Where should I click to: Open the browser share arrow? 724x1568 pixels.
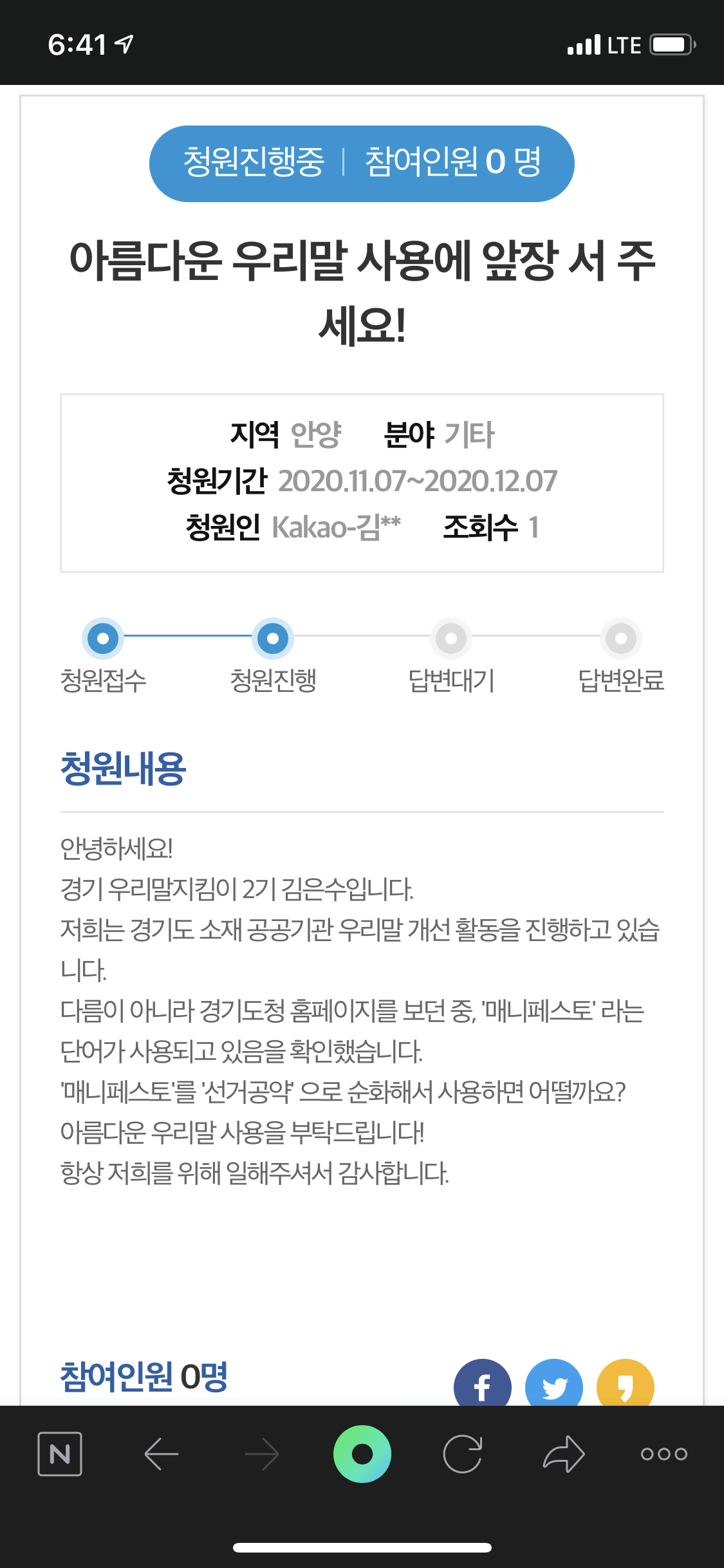564,1453
